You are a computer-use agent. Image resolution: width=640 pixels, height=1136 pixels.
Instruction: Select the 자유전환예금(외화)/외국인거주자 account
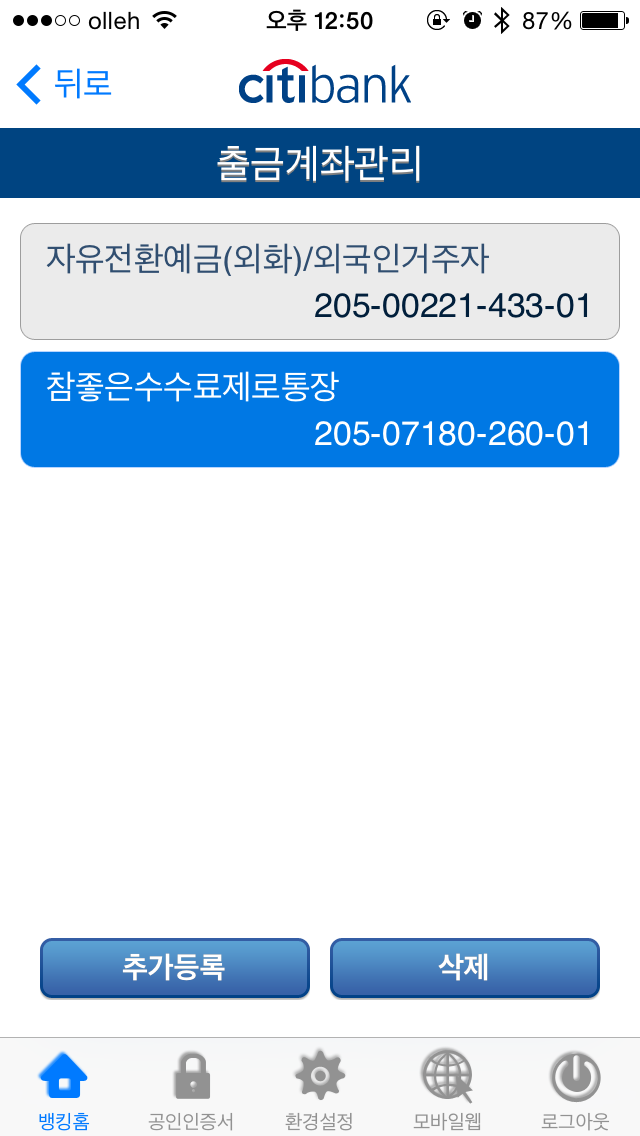point(320,281)
